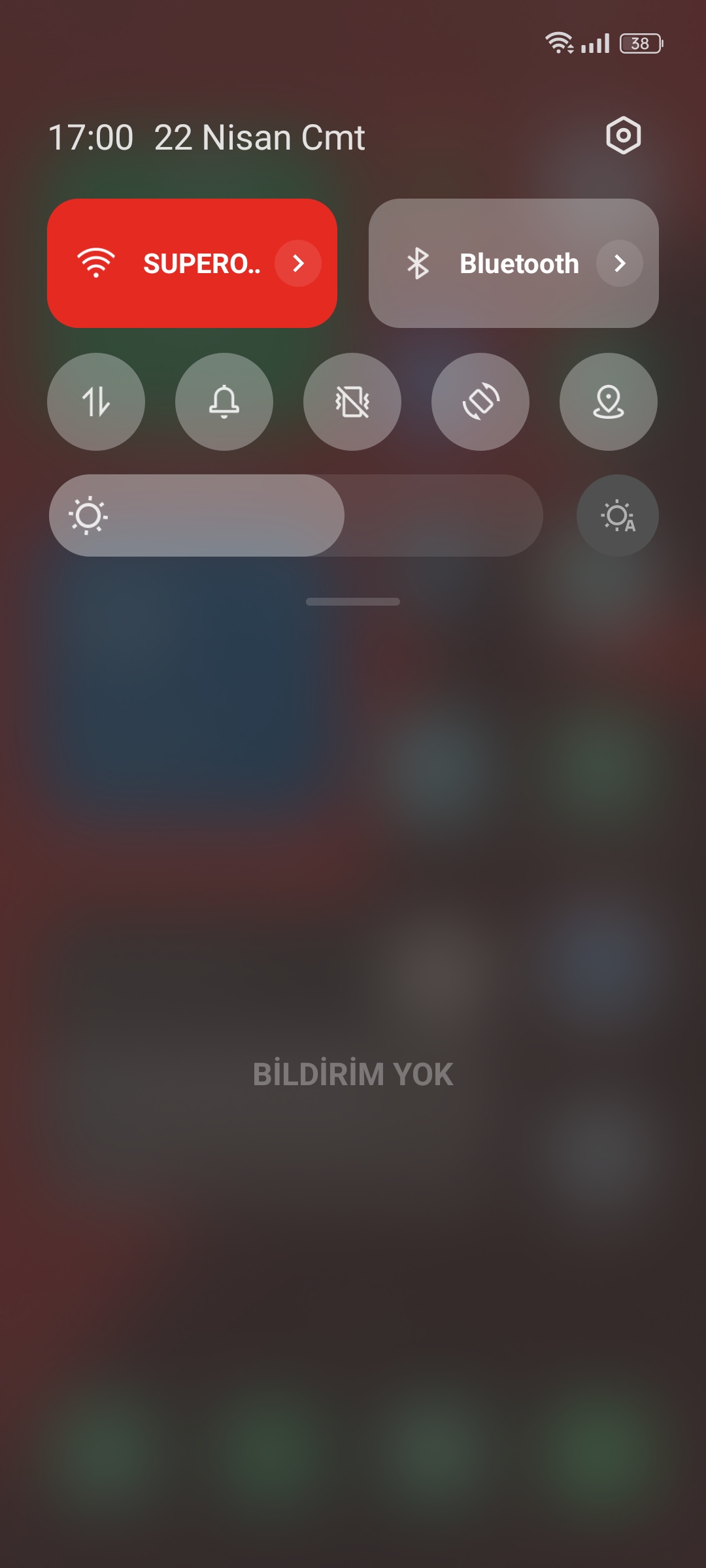The image size is (706, 1568).
Task: Tap the panel handle bar below brightness
Action: (x=353, y=602)
